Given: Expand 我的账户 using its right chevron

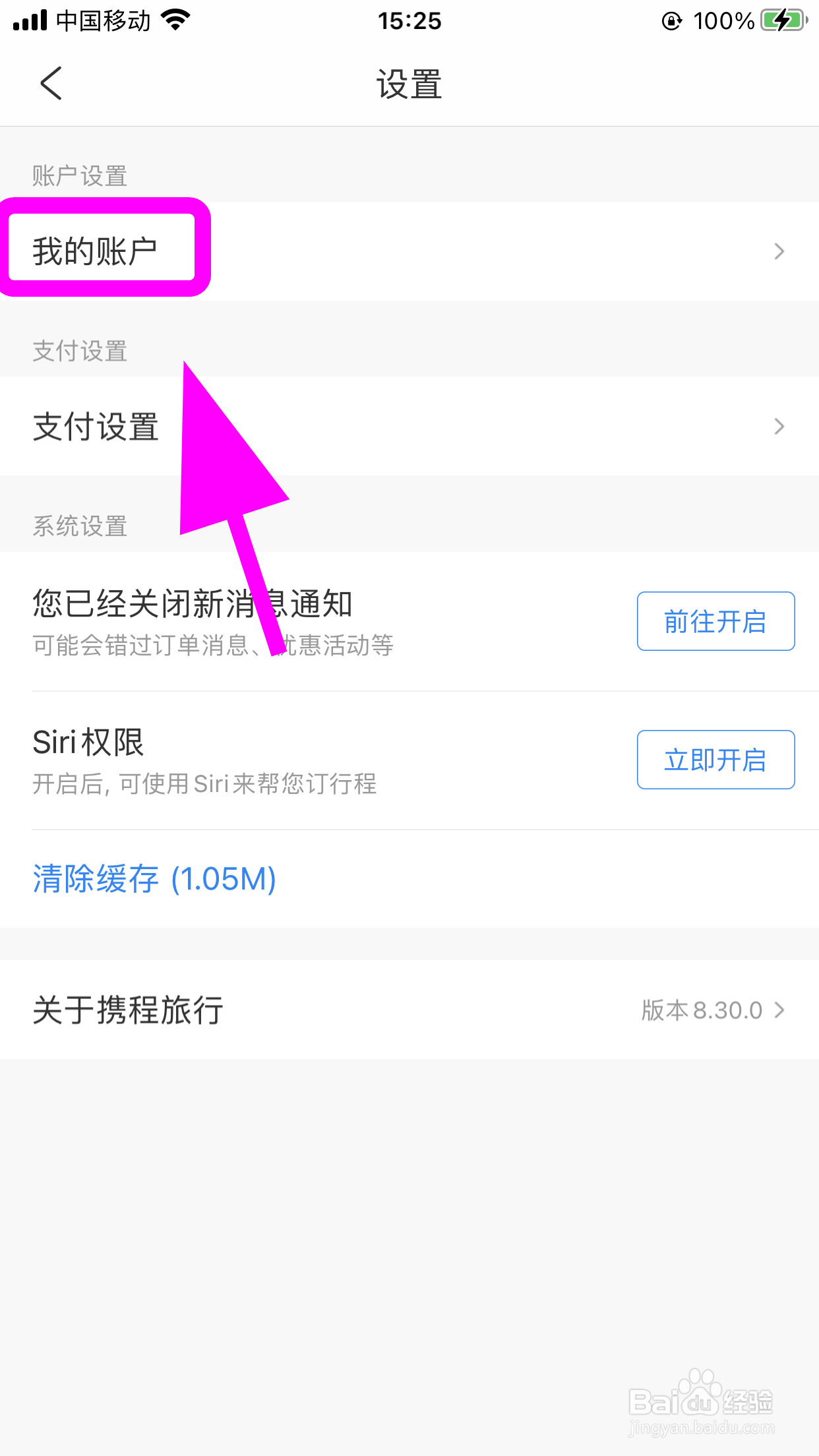Looking at the screenshot, I should pyautogui.click(x=779, y=251).
